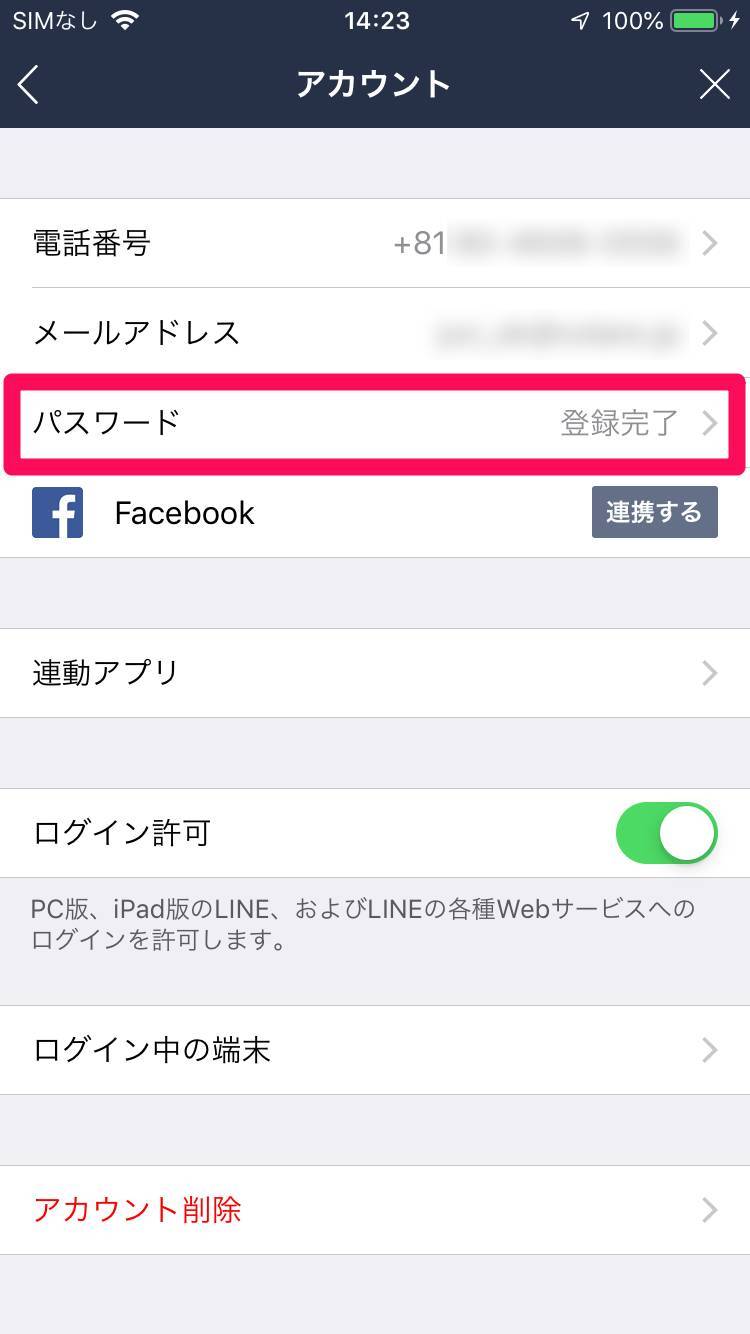Viewport: 750px width, 1334px height.
Task: Open the パスワード row
Action: coord(375,423)
